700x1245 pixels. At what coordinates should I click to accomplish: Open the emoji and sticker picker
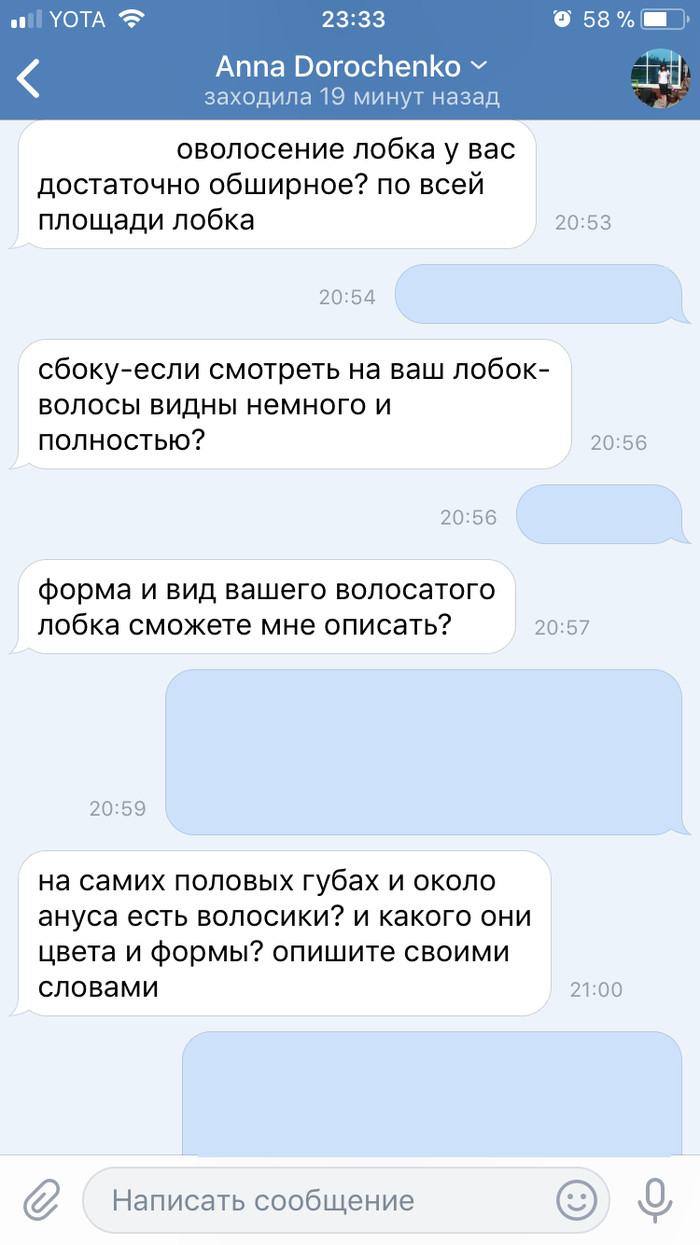pos(576,1199)
